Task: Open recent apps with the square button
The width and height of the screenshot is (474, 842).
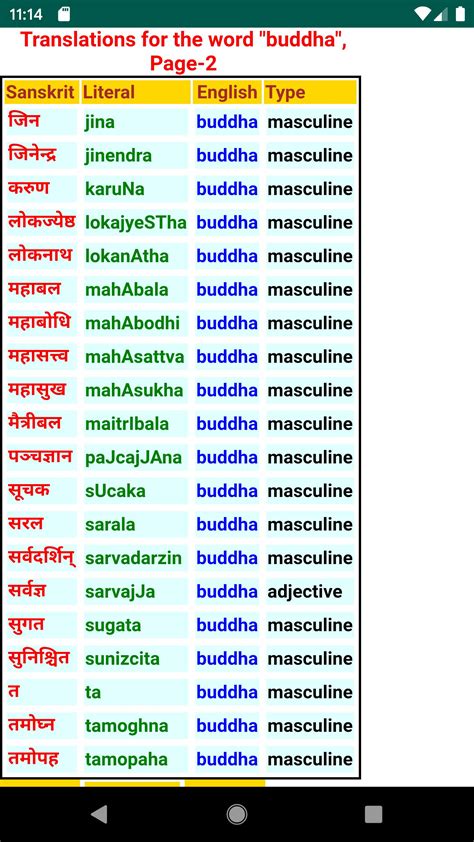Action: pos(373,814)
